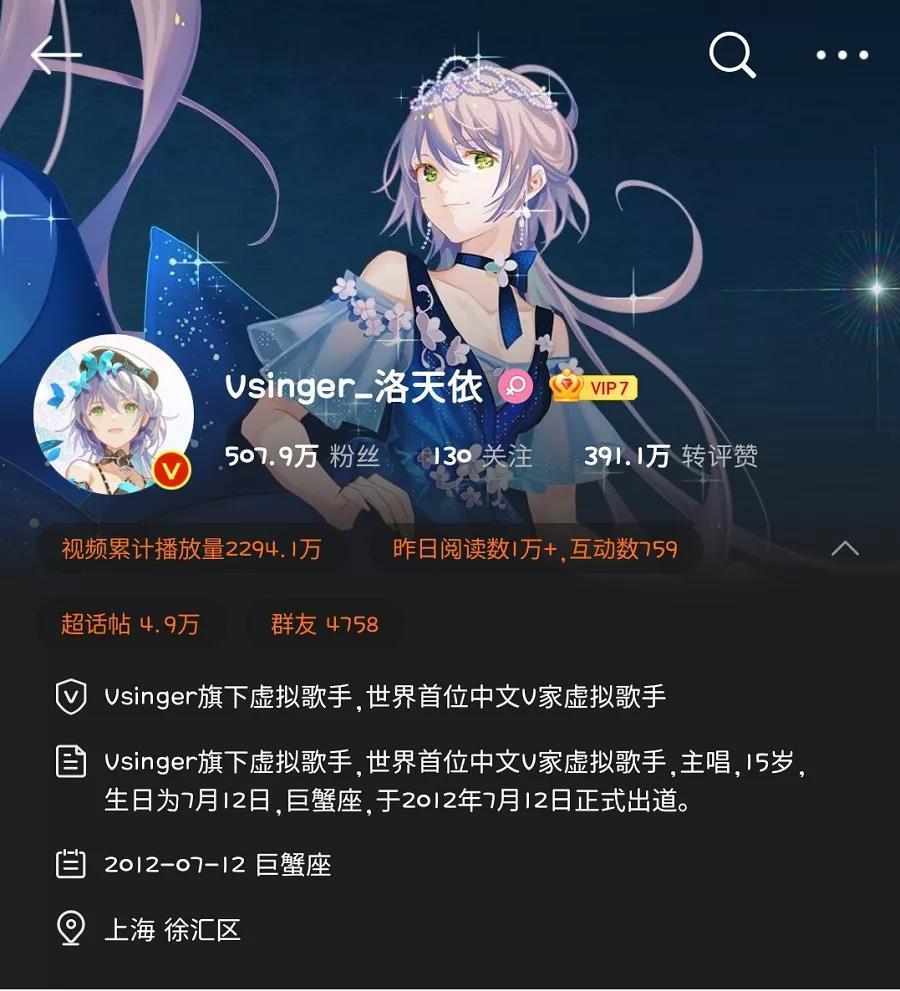Viewport: 900px width, 991px height.
Task: Click the 超话帖 4.9万 button
Action: [x=128, y=622]
